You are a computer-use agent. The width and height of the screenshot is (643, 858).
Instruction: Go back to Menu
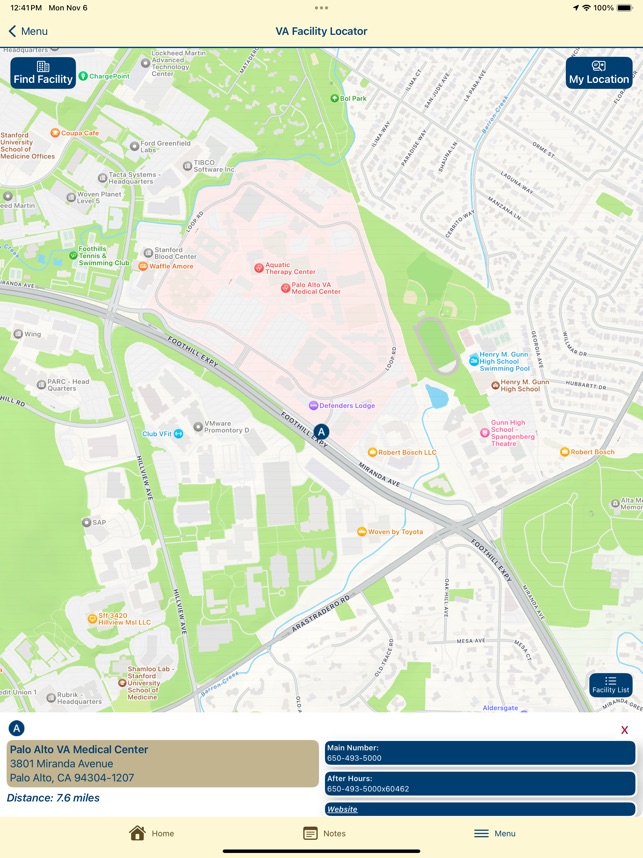click(x=28, y=31)
